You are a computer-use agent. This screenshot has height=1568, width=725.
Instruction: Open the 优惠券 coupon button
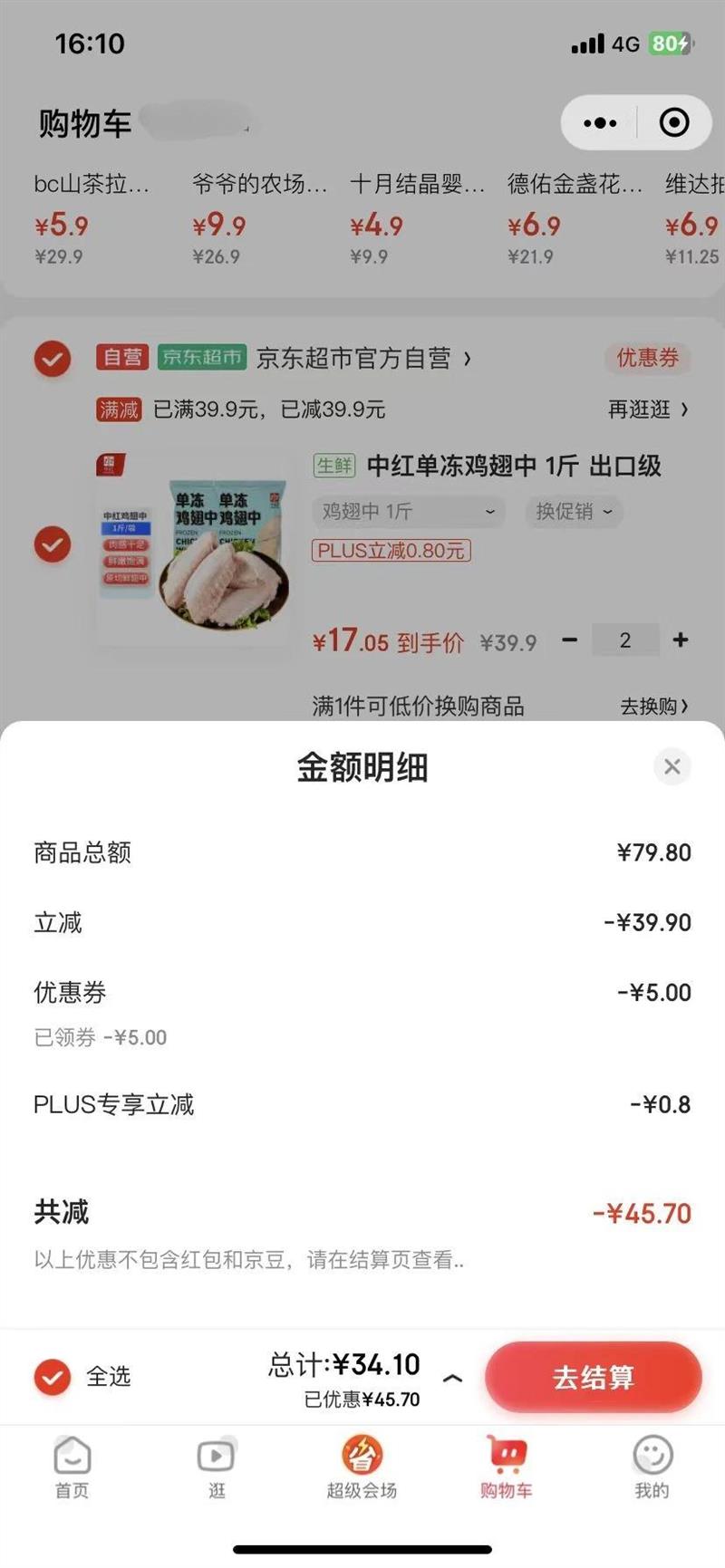click(647, 358)
